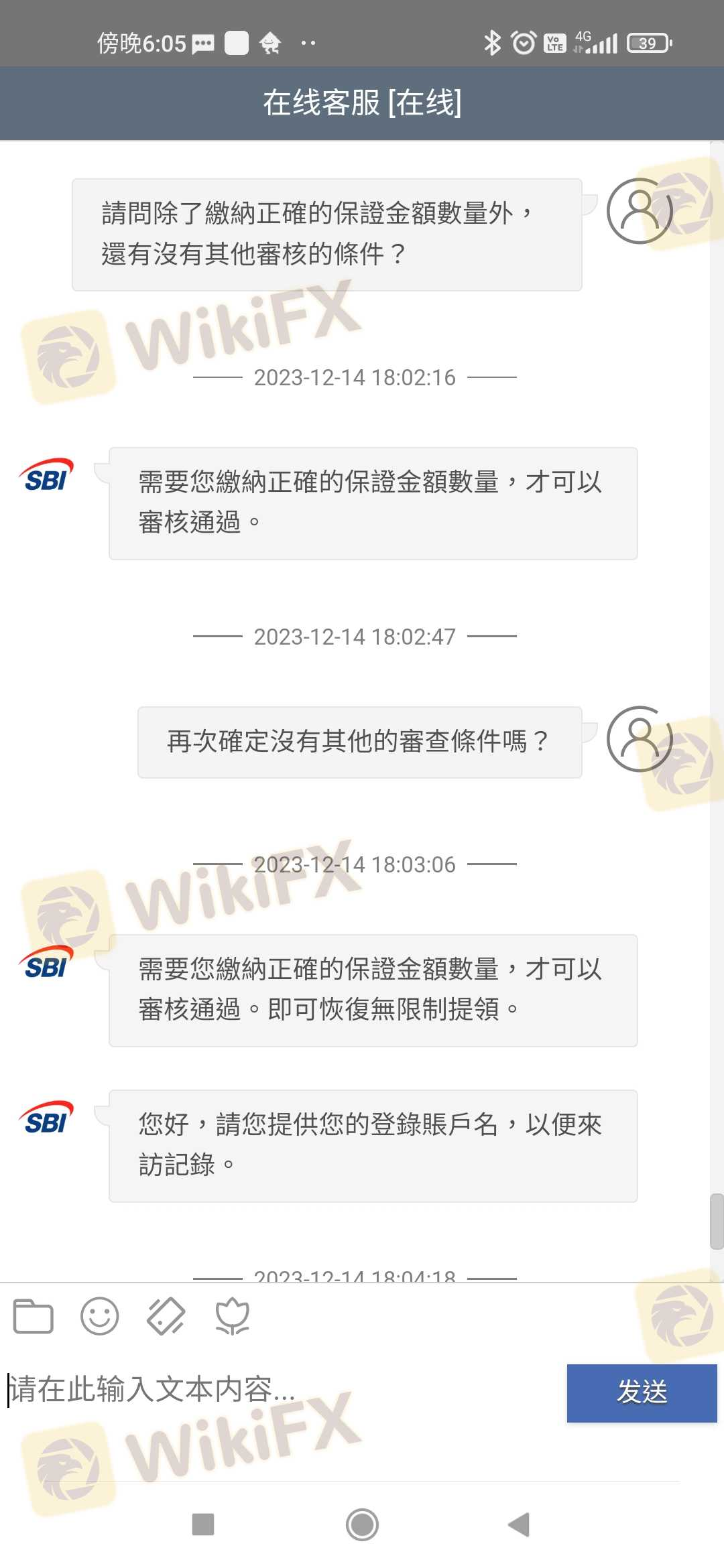Image resolution: width=724 pixels, height=1568 pixels.
Task: Open recent apps via square button
Action: (203, 1524)
